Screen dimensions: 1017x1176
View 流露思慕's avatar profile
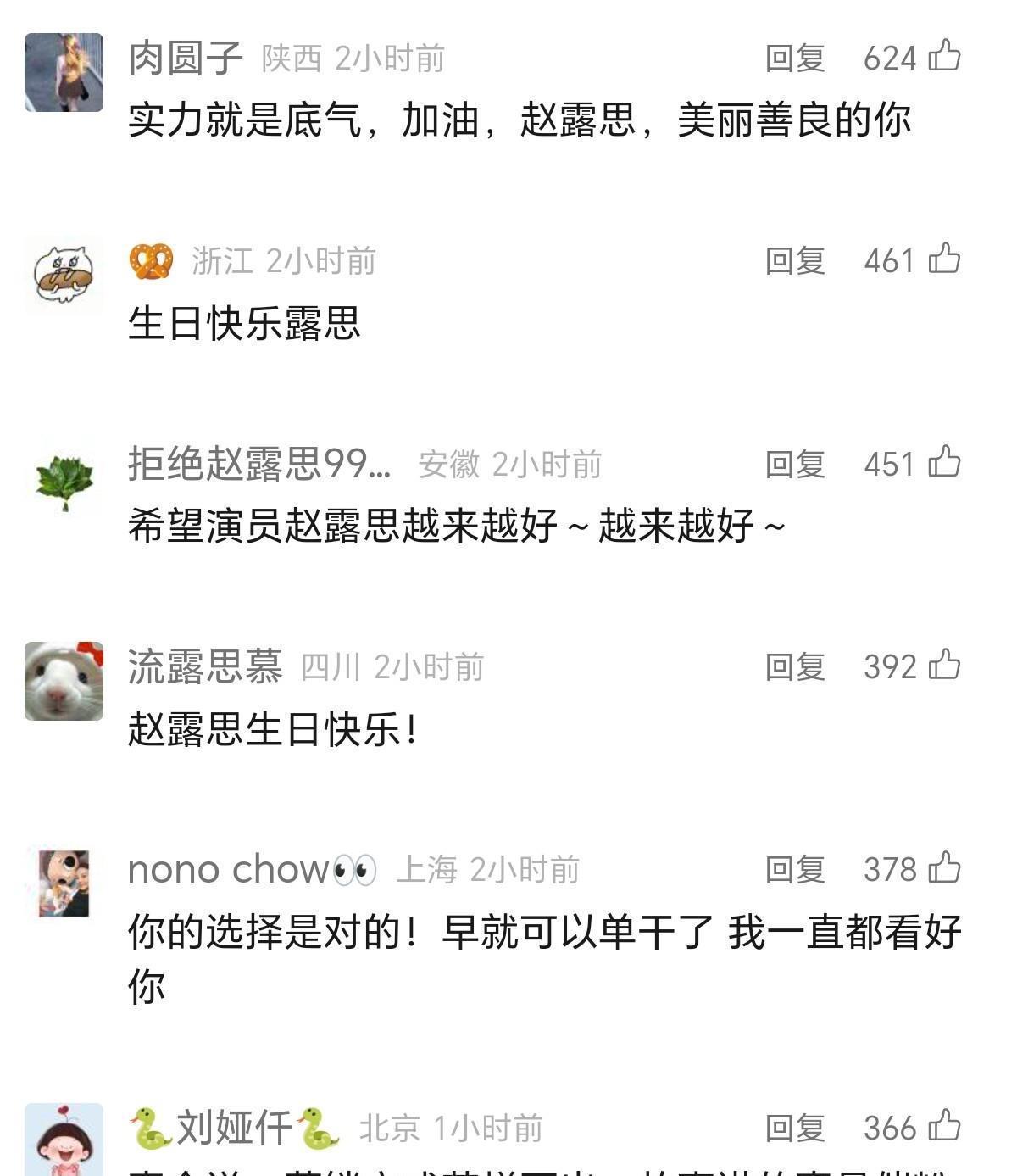tap(64, 682)
